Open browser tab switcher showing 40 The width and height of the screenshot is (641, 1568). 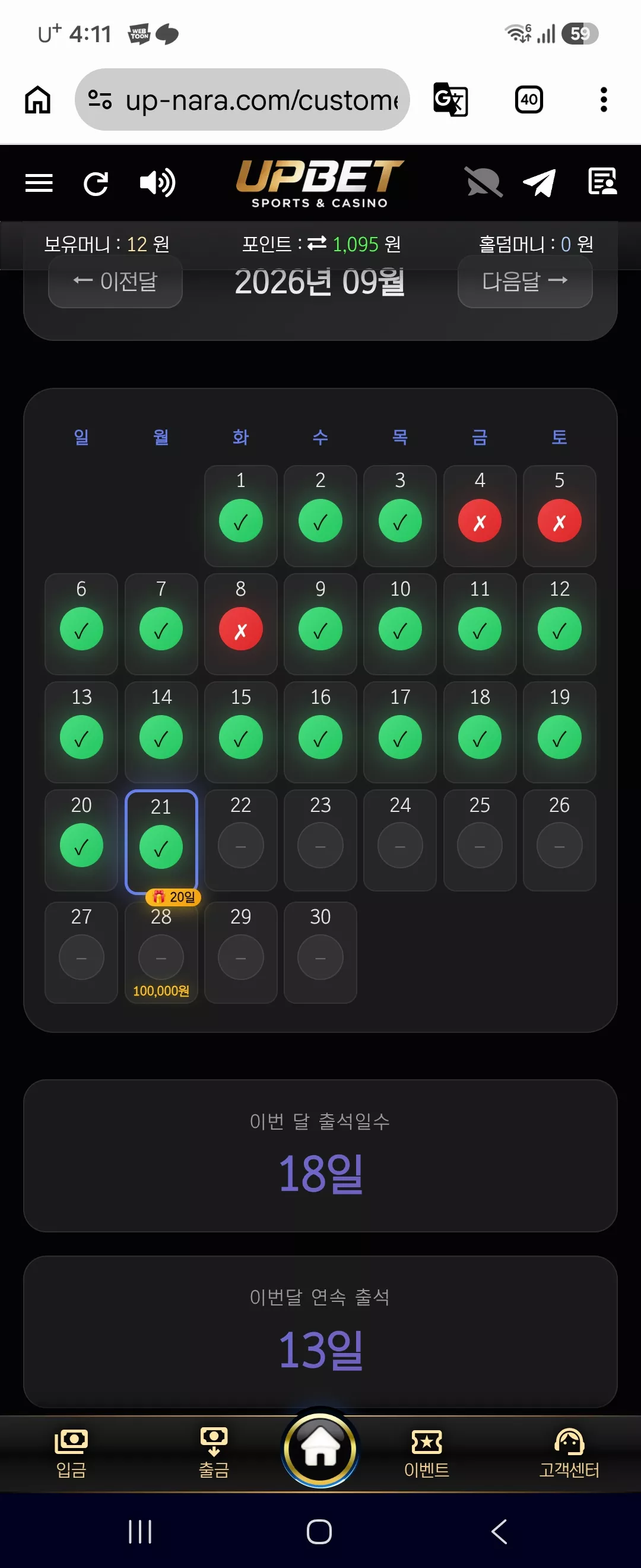[x=528, y=99]
